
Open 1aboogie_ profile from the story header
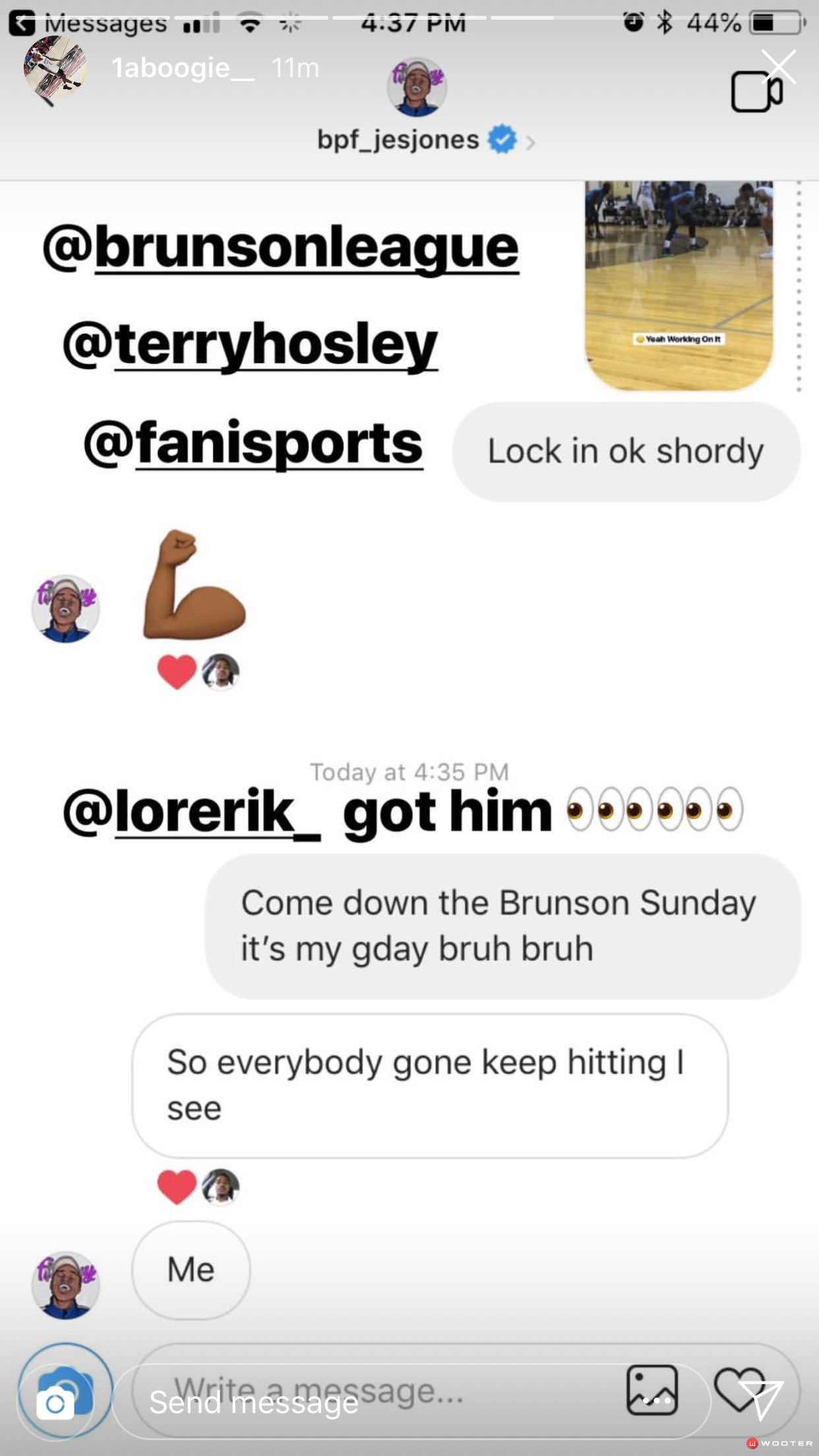click(171, 67)
